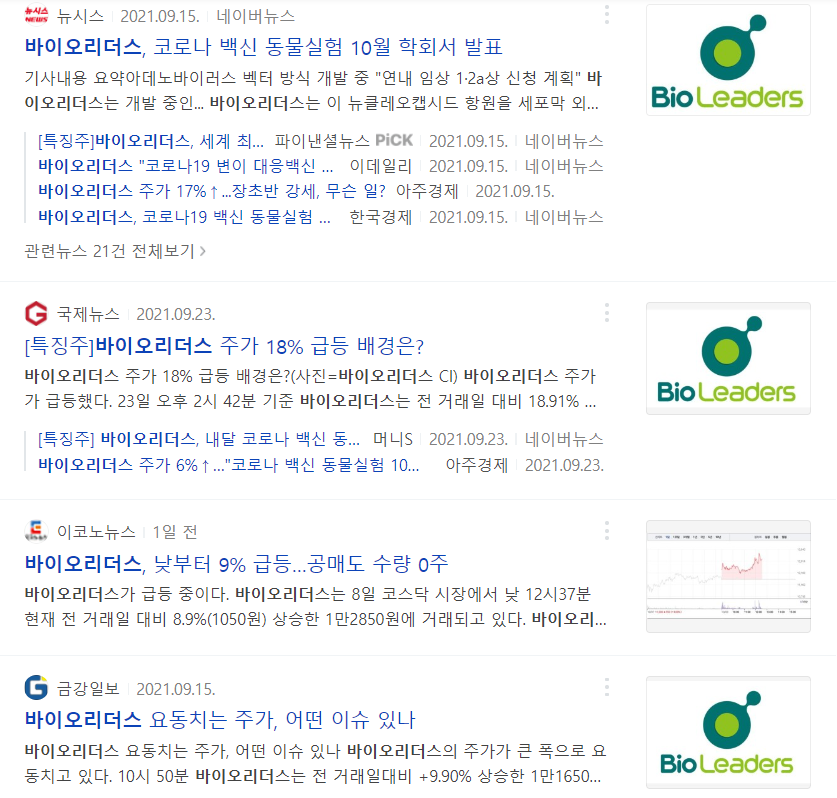Open overflow menu for the 이코노뉴스 article
This screenshot has width=837, height=798.
pos(606,530)
